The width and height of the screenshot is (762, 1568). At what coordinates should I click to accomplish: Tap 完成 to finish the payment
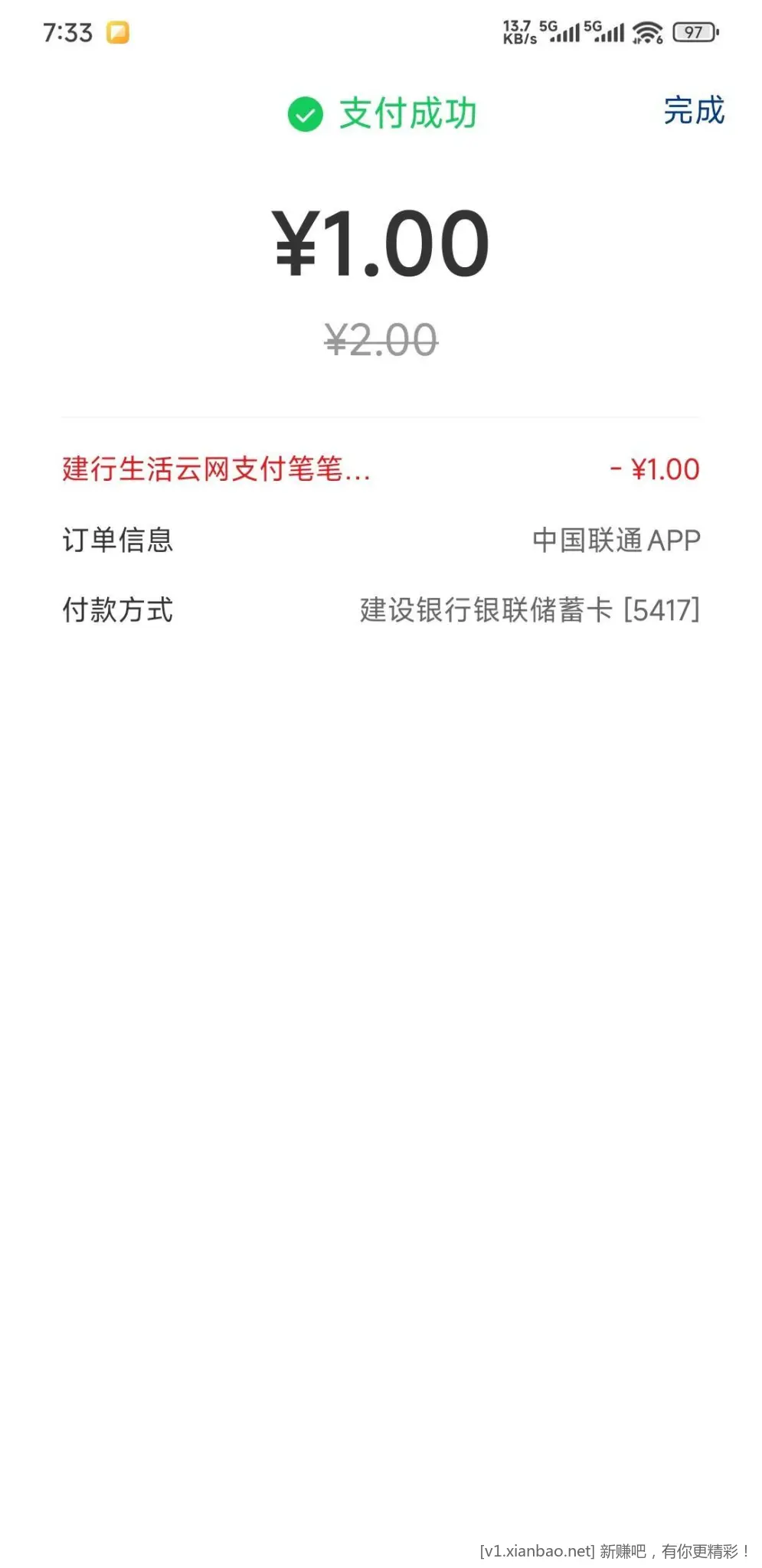[693, 111]
